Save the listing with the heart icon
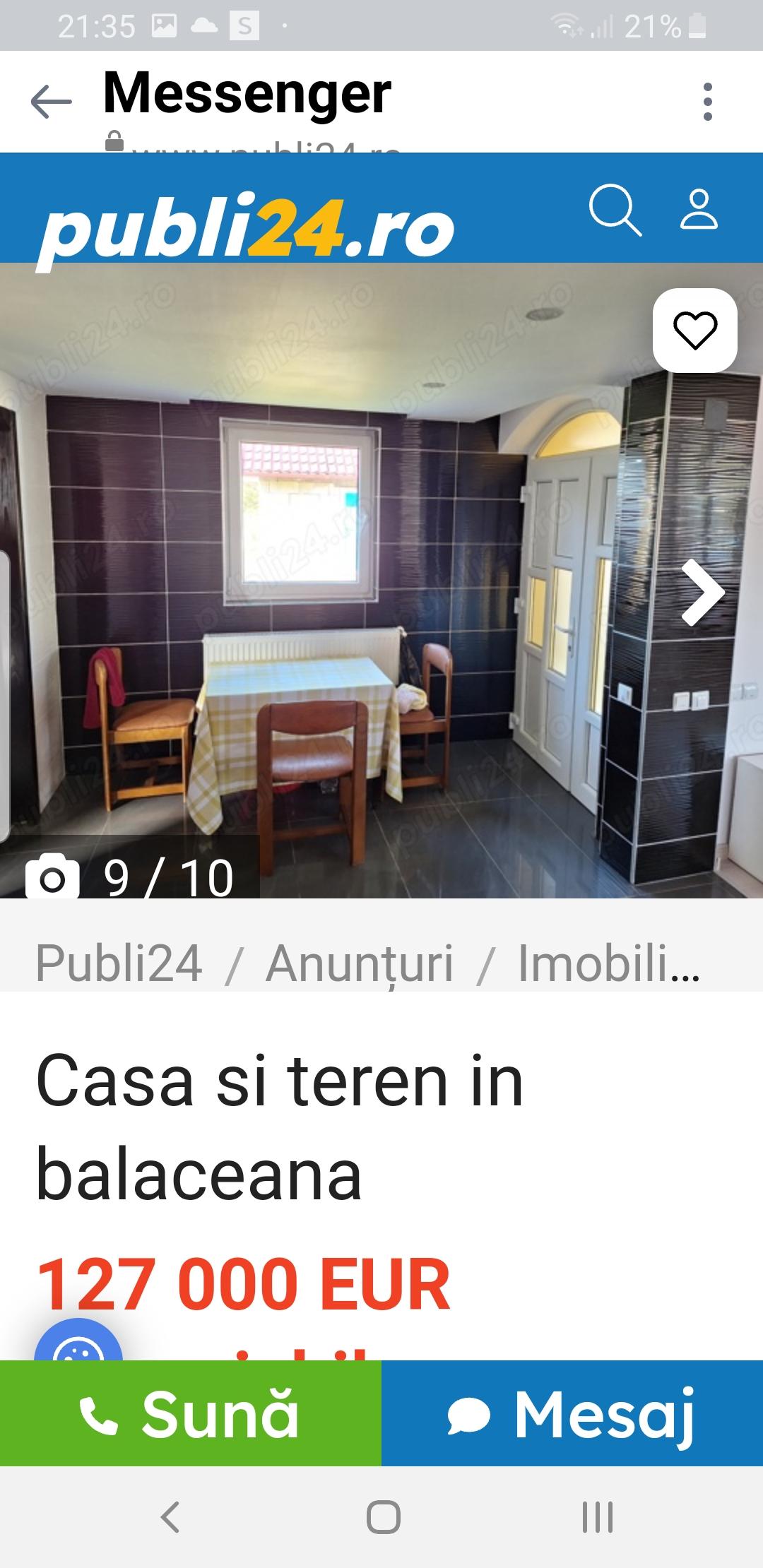The width and height of the screenshot is (763, 1568). [694, 330]
